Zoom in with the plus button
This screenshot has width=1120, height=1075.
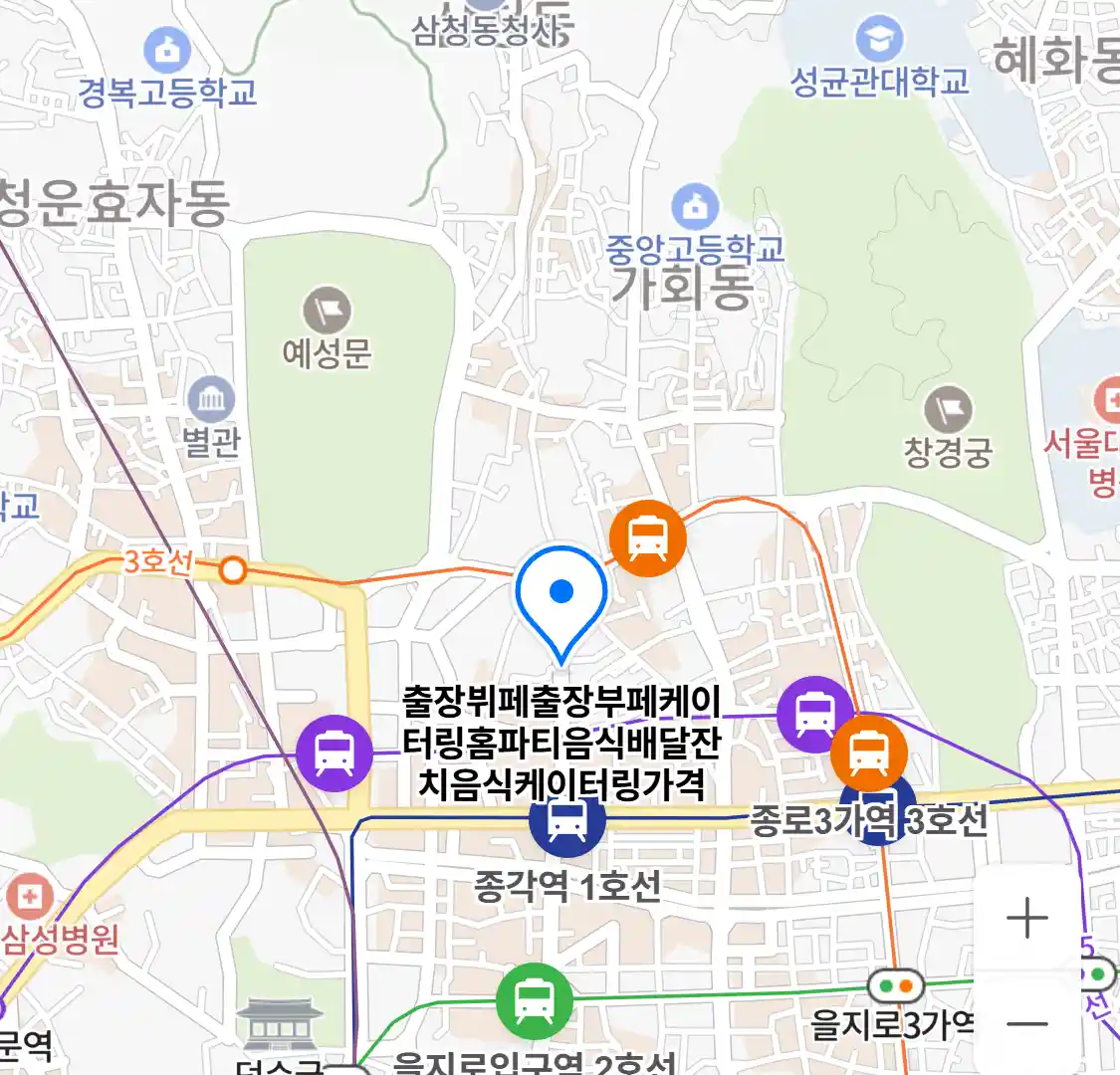1027,918
